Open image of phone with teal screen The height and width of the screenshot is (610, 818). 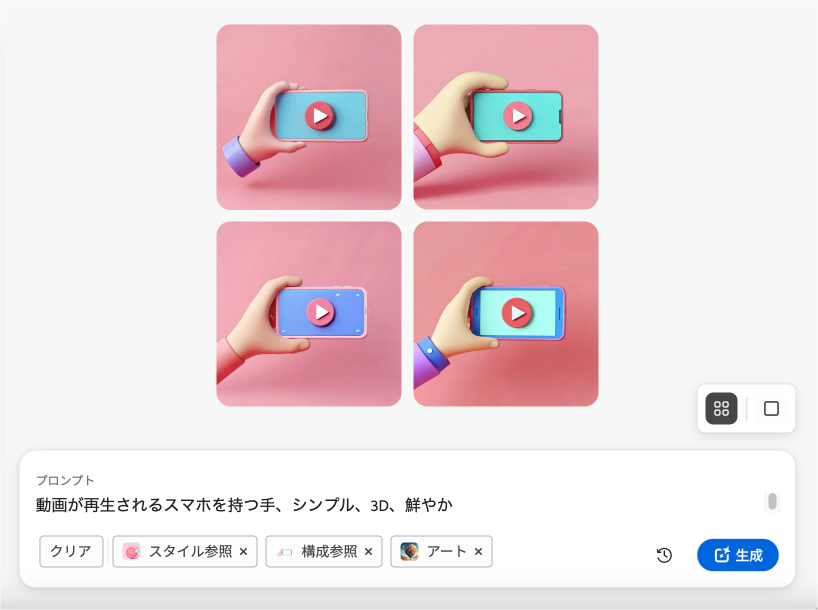505,117
